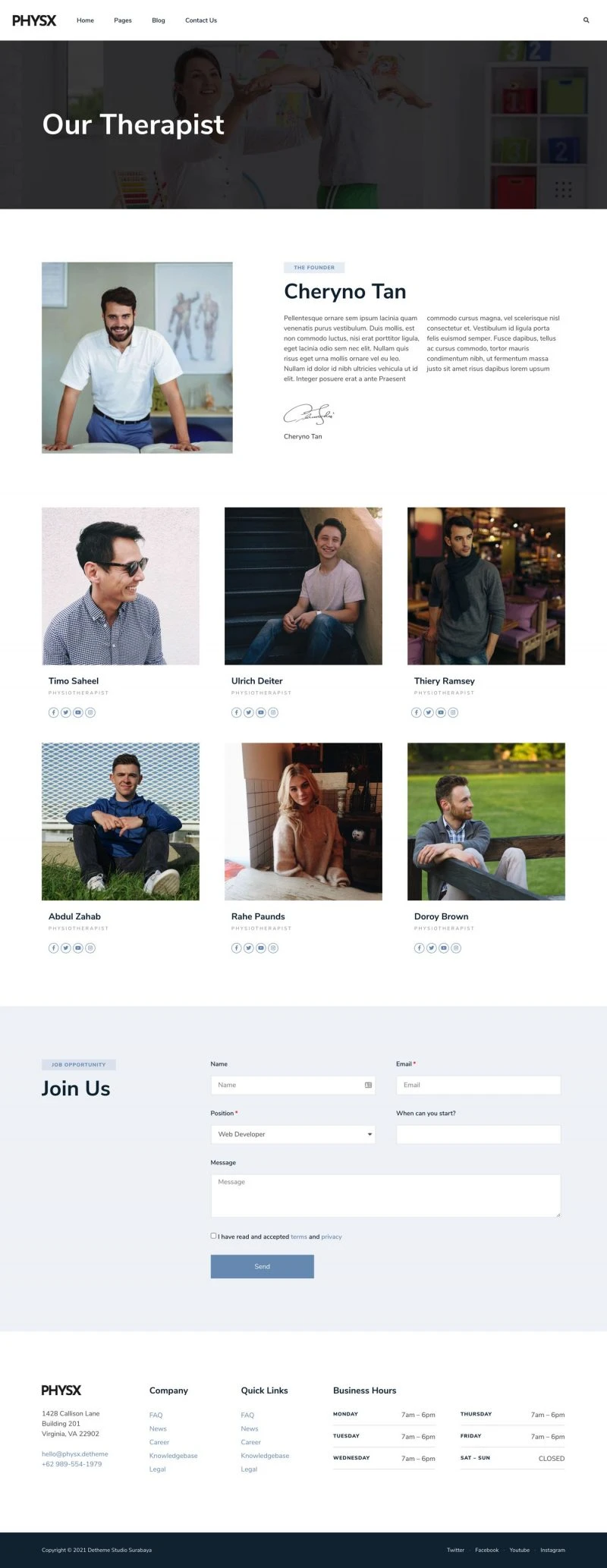Open the privacy link
This screenshot has height=1568, width=607.
332,1236
